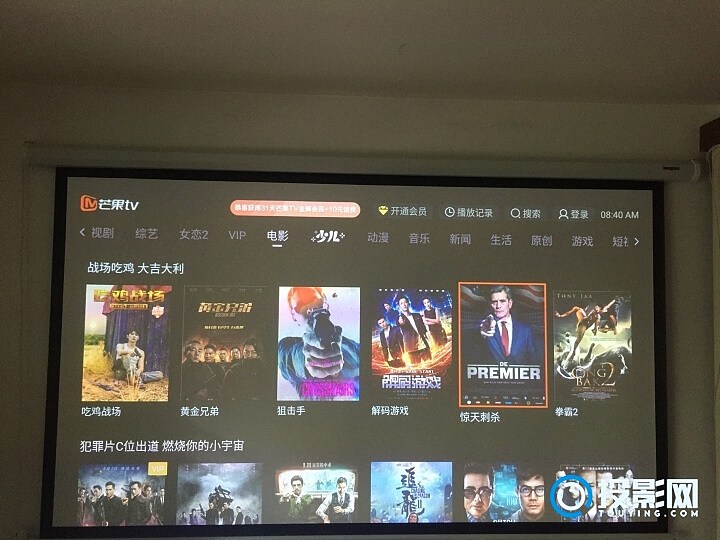Open the orange promotion banner at top
The width and height of the screenshot is (720, 540).
pos(295,208)
